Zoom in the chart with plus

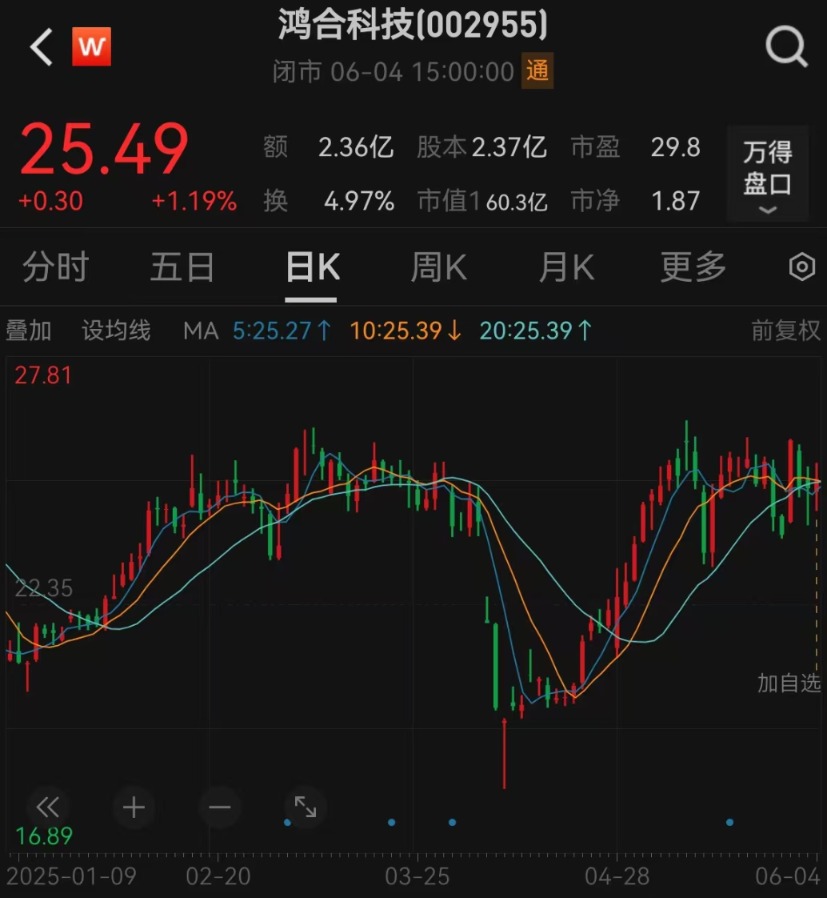[x=133, y=807]
